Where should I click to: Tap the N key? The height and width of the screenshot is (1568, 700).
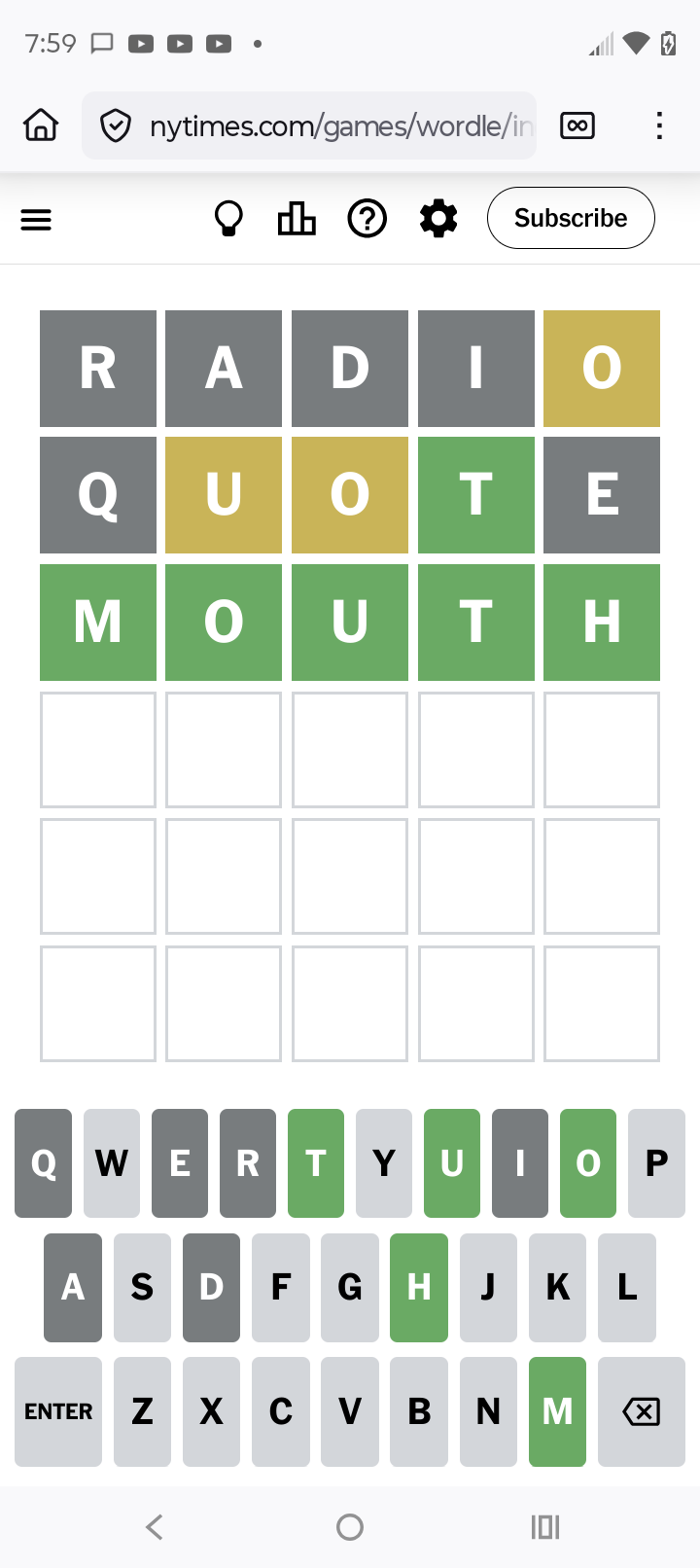[x=488, y=1411]
